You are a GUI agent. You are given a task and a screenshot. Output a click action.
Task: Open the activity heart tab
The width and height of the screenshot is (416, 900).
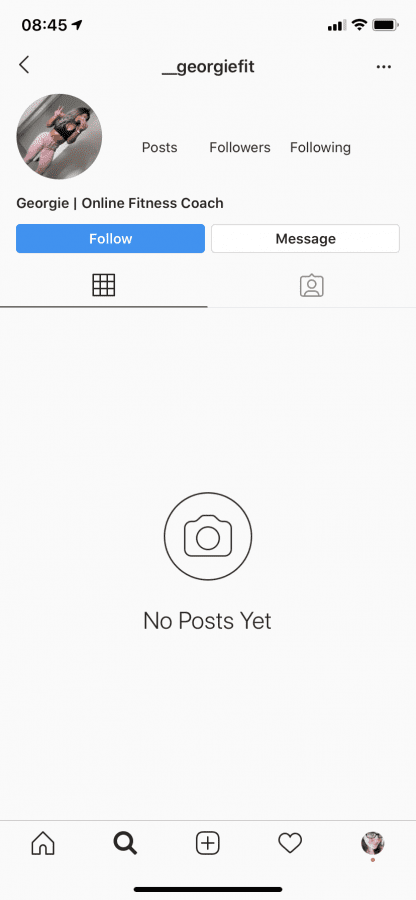(290, 843)
